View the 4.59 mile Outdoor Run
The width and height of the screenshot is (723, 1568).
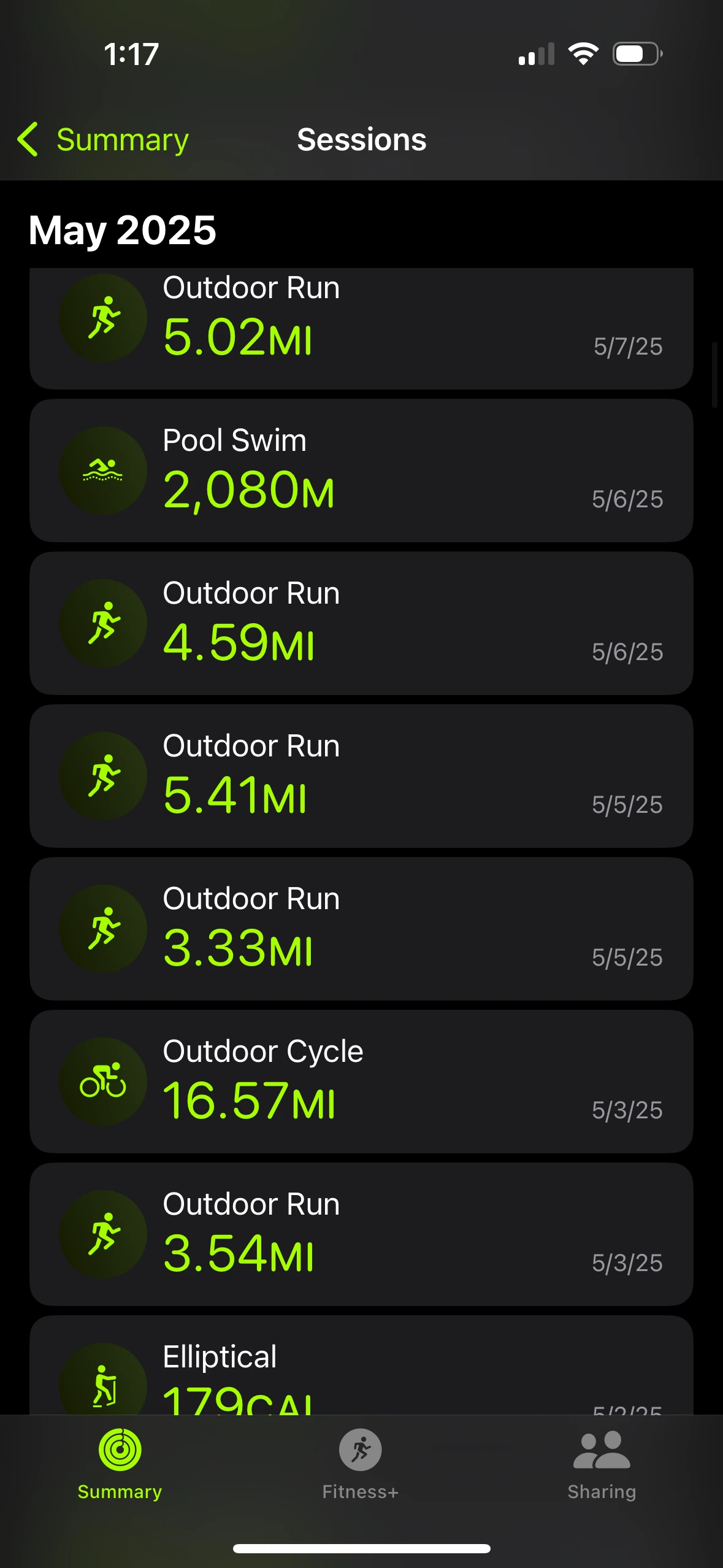coord(361,623)
